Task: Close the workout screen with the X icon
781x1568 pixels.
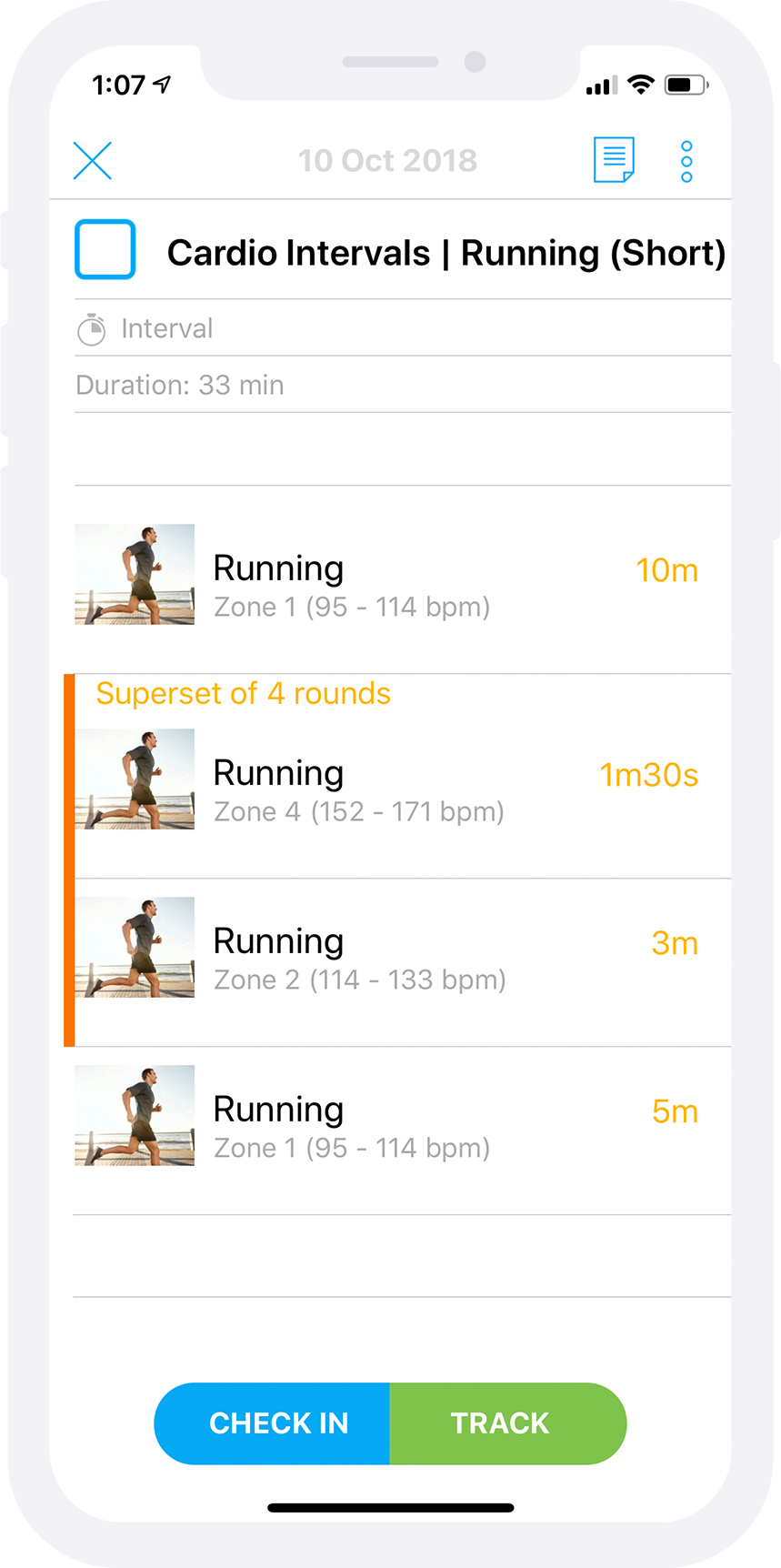Action: tap(92, 159)
